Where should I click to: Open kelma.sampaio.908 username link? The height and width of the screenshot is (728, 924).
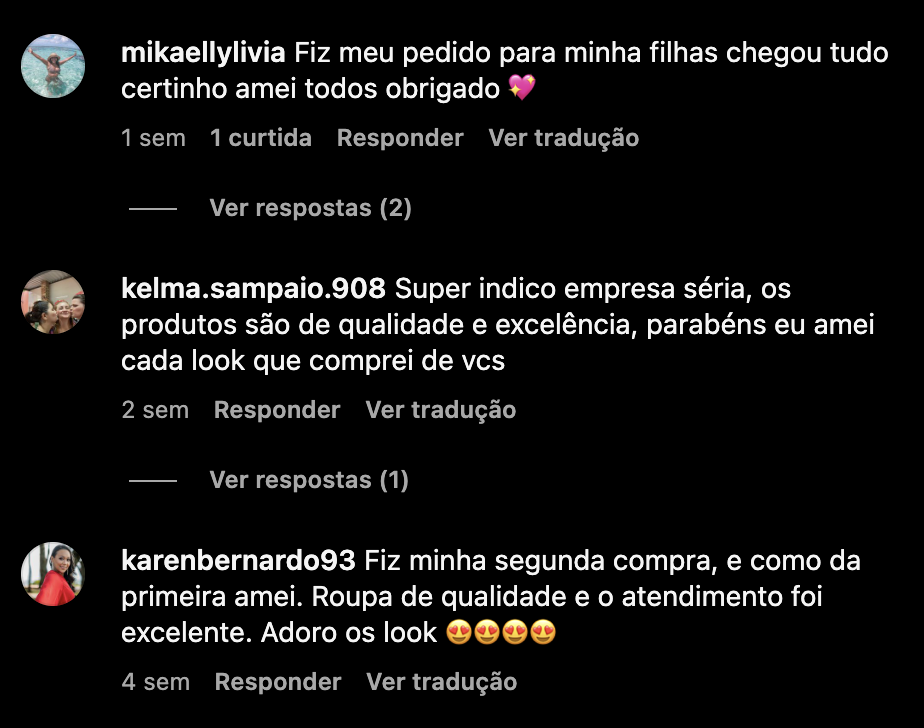[253, 289]
